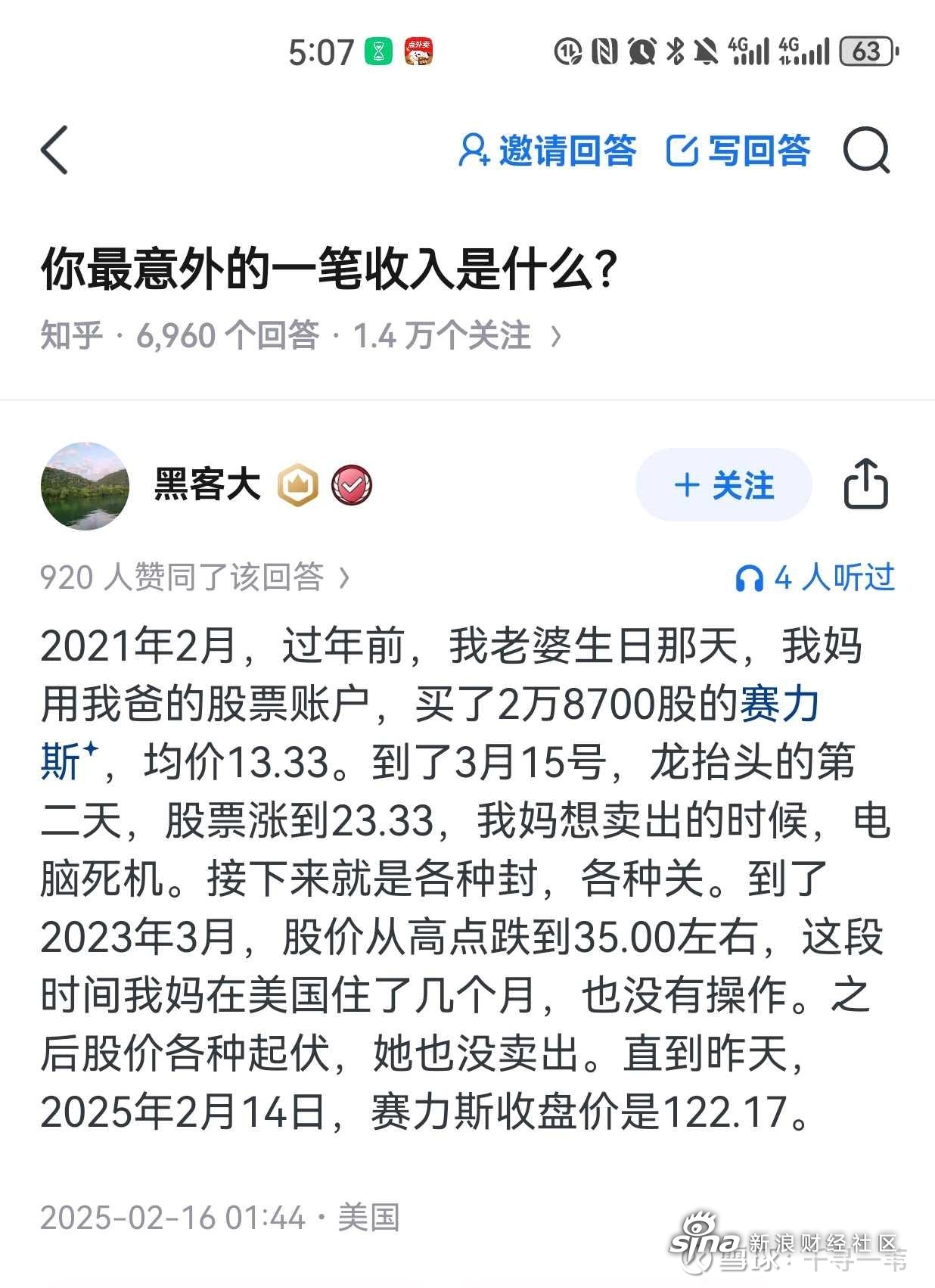
Task: Tap 写回答 to write an answer
Action: point(738,150)
